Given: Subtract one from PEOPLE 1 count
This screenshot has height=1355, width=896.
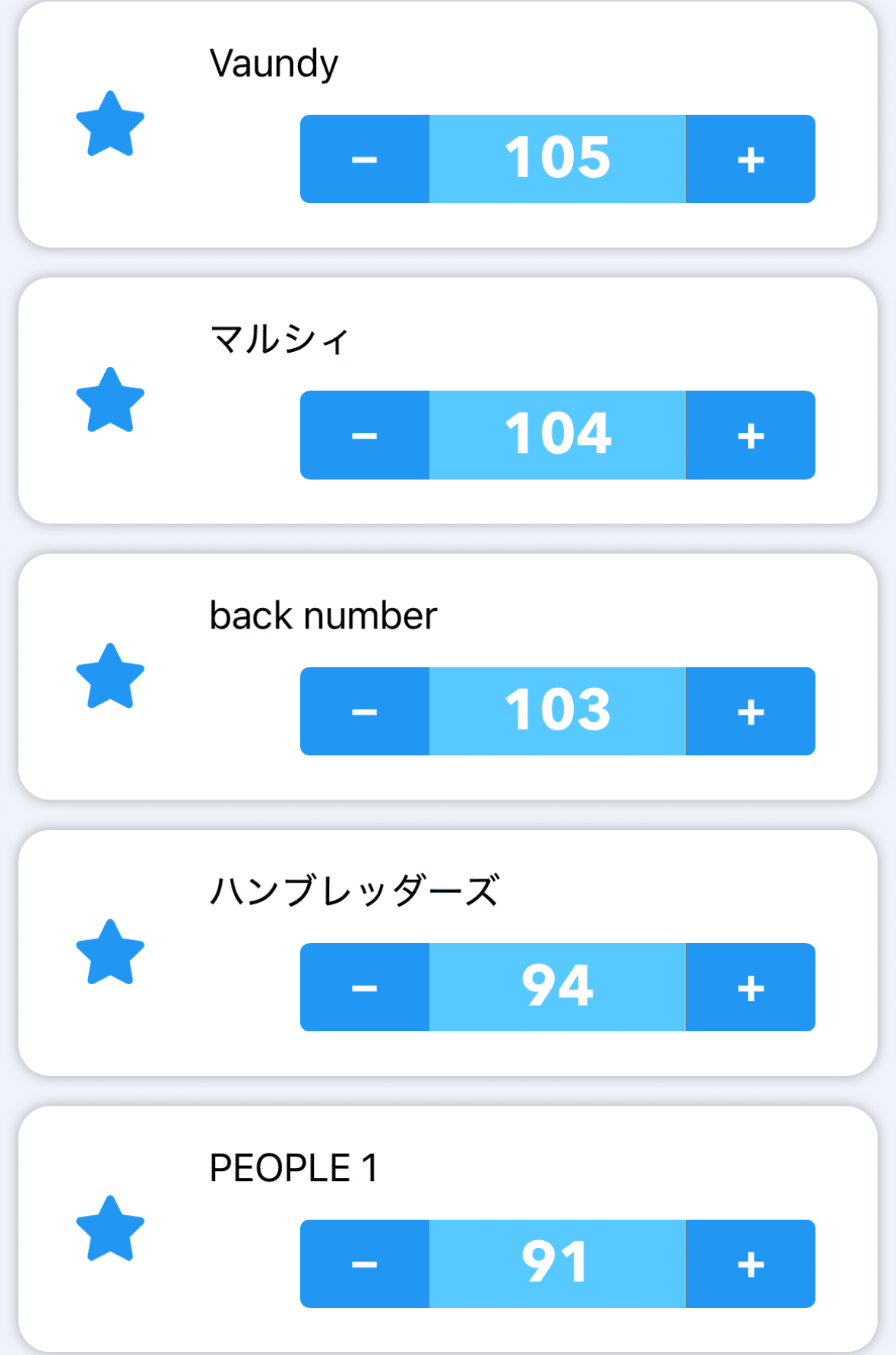Looking at the screenshot, I should (365, 1264).
